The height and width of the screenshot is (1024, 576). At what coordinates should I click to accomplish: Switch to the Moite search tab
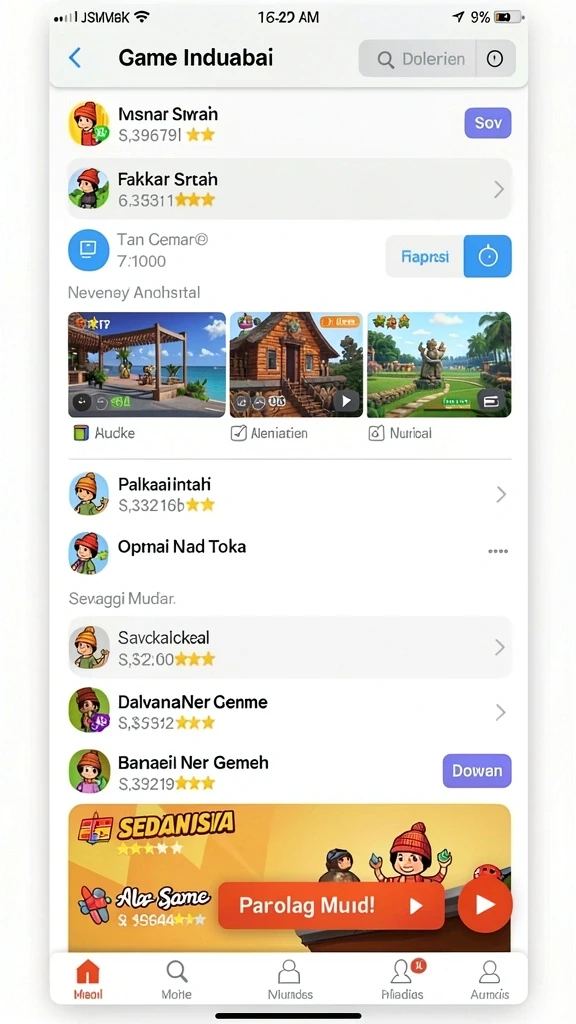176,980
